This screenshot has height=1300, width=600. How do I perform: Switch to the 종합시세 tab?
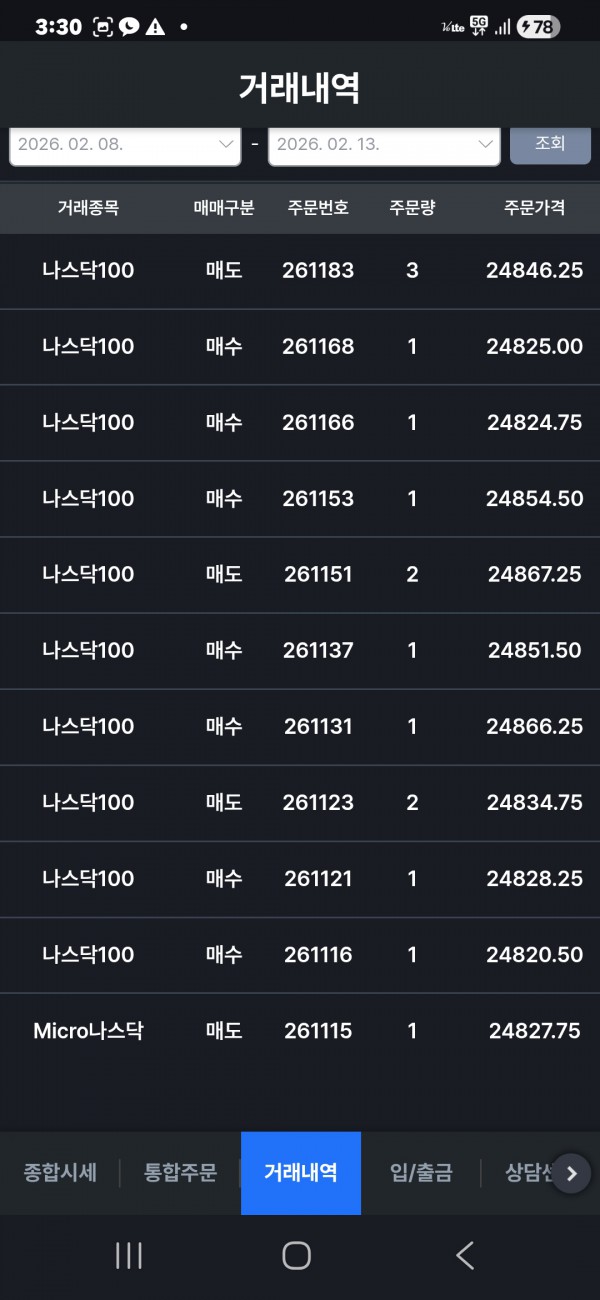tap(60, 1173)
